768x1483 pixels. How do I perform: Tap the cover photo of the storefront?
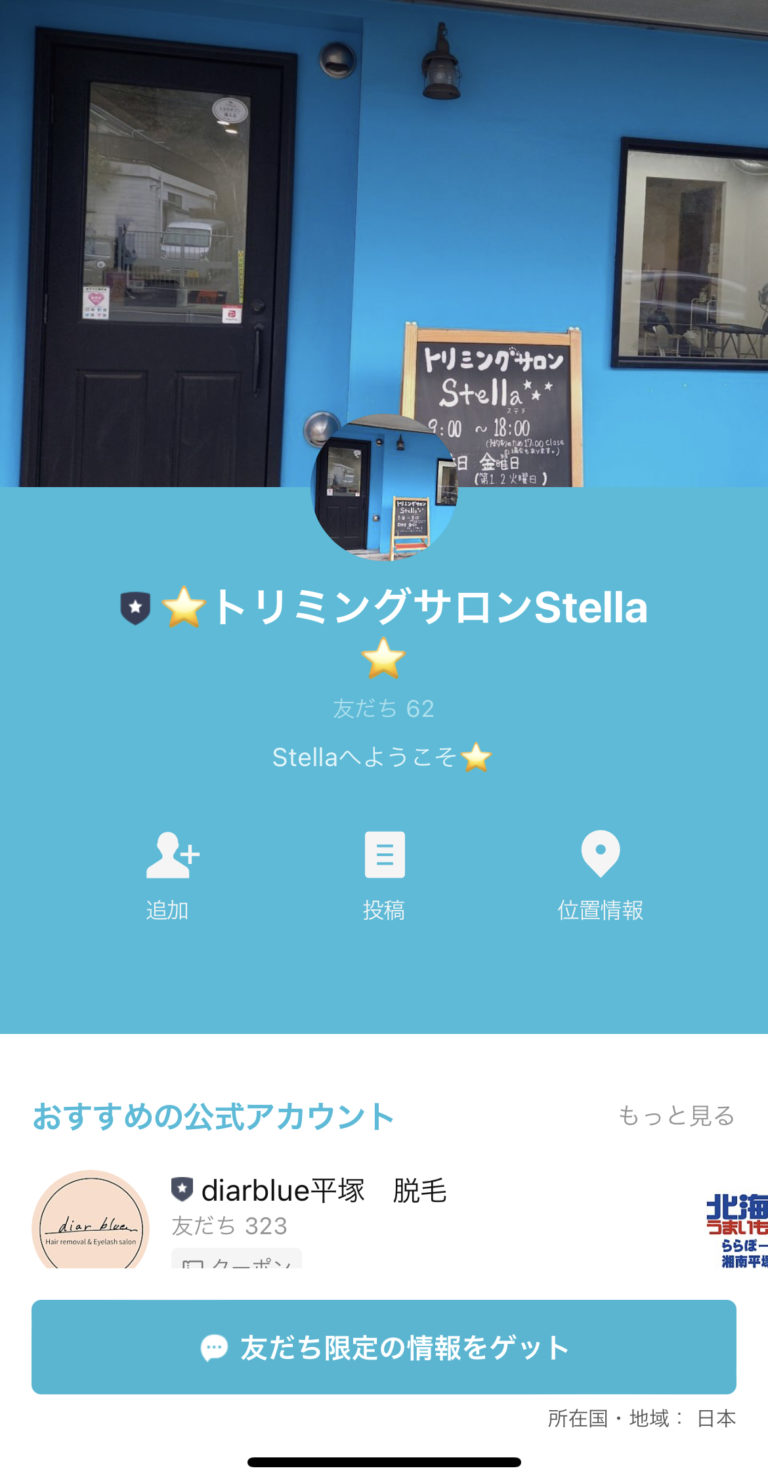point(384,240)
